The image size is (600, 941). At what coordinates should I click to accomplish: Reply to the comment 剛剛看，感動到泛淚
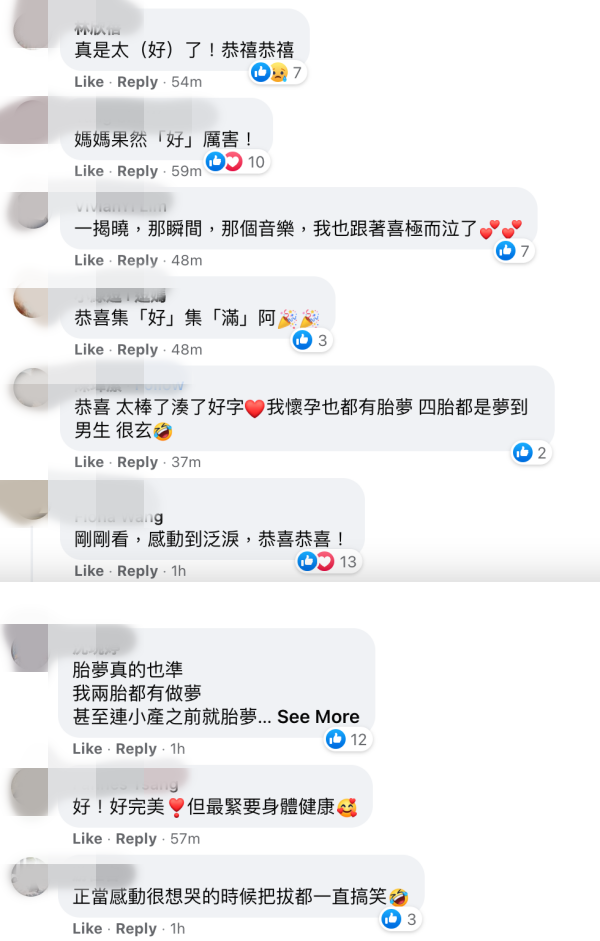point(137,571)
